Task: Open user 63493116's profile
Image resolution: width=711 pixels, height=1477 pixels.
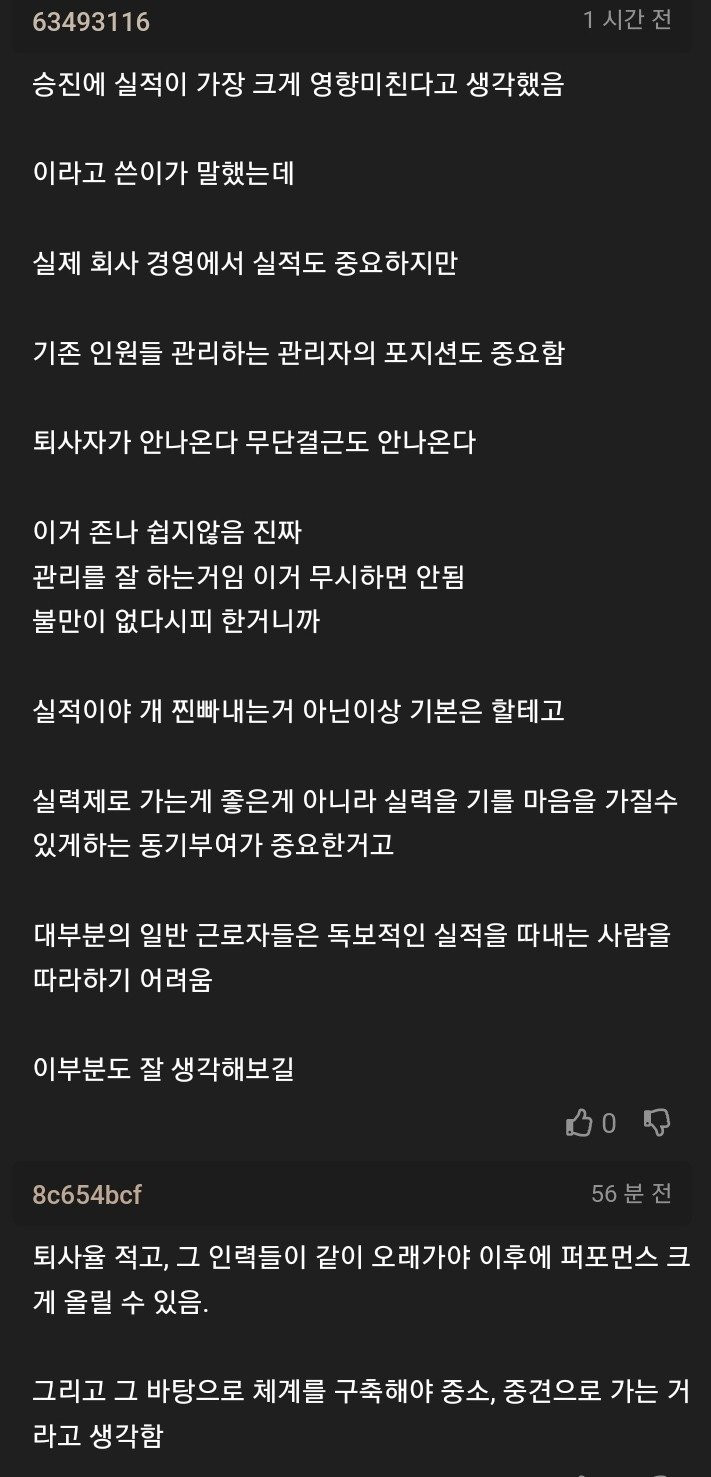Action: click(x=91, y=22)
